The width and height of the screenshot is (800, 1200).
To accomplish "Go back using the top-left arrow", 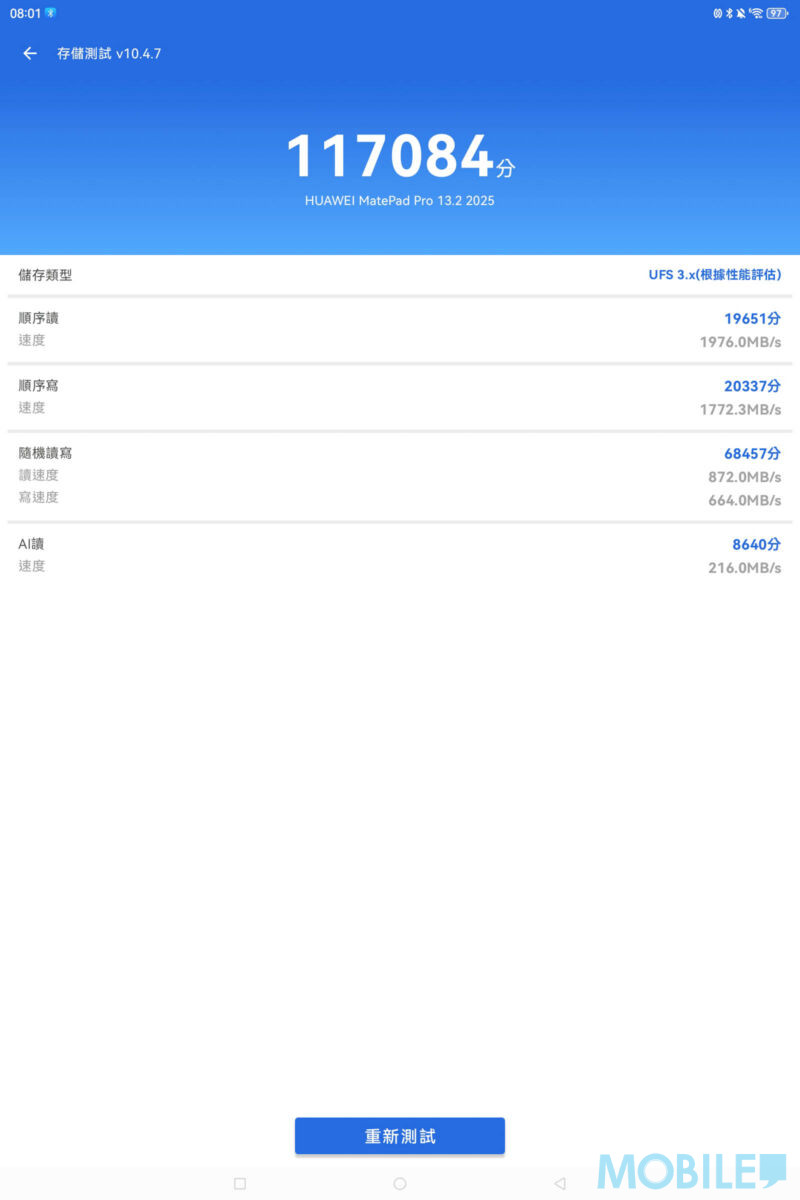I will (x=30, y=54).
